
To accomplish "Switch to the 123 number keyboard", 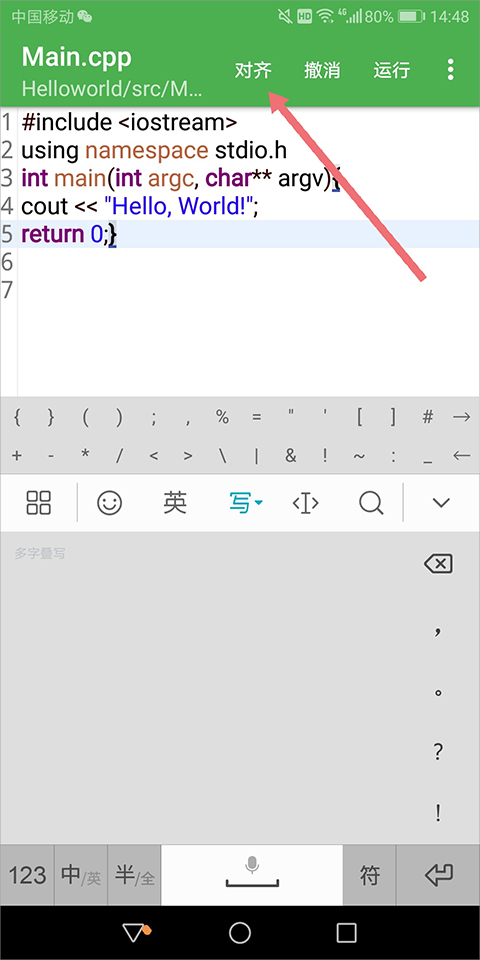I will click(28, 876).
